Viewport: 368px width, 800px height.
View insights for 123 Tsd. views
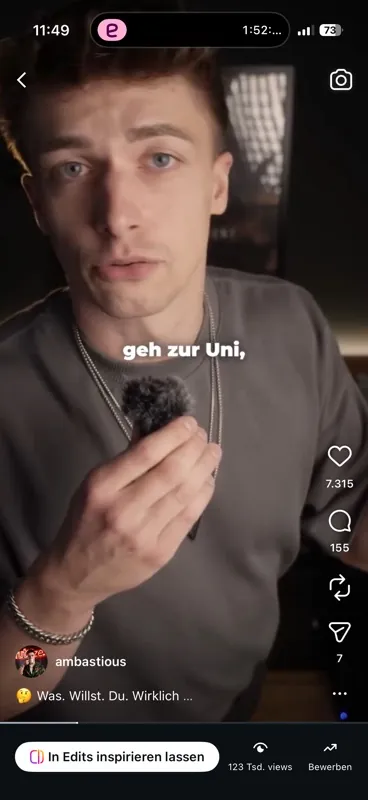coord(260,757)
